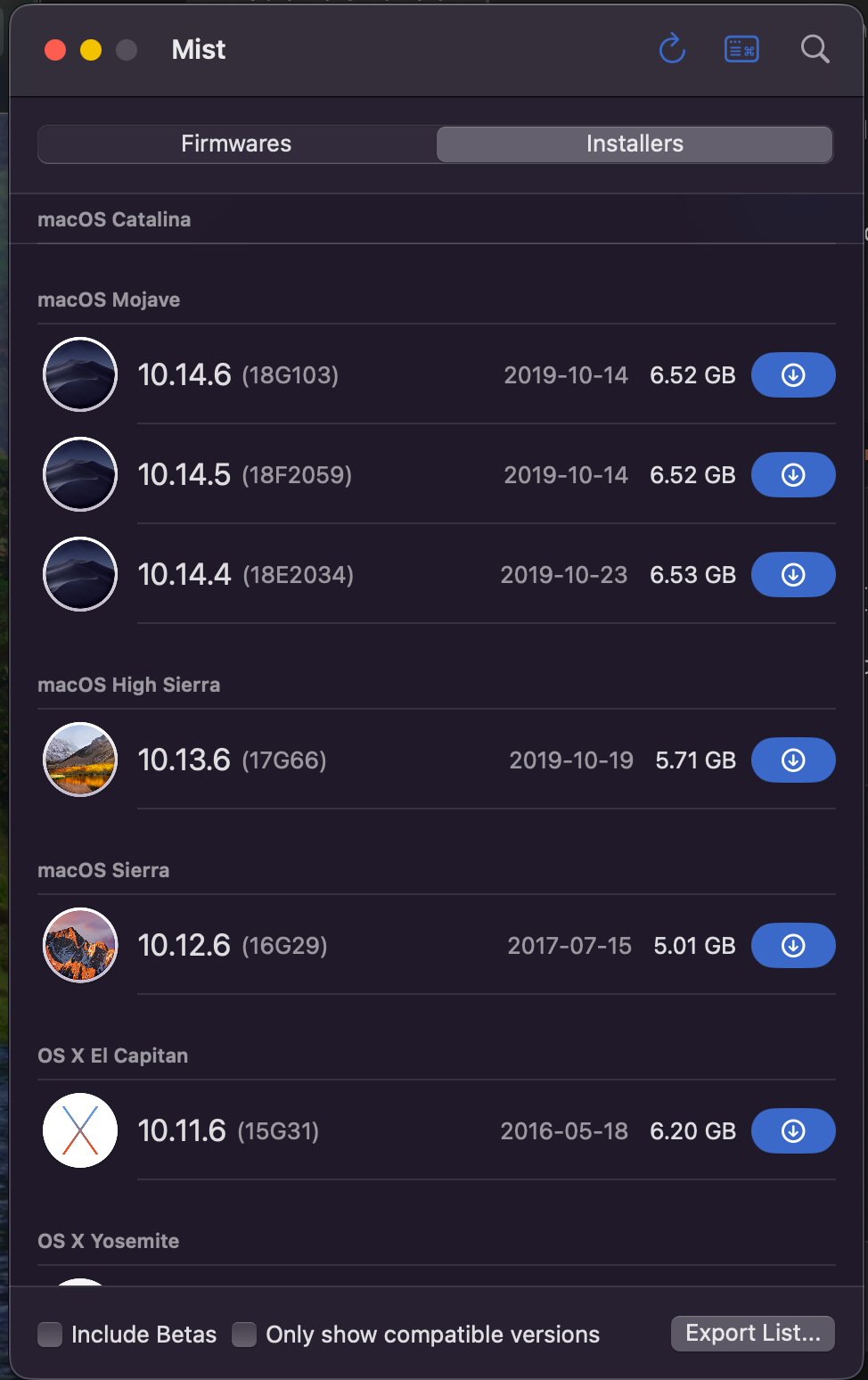868x1380 pixels.
Task: Open the search icon in the toolbar
Action: (815, 49)
